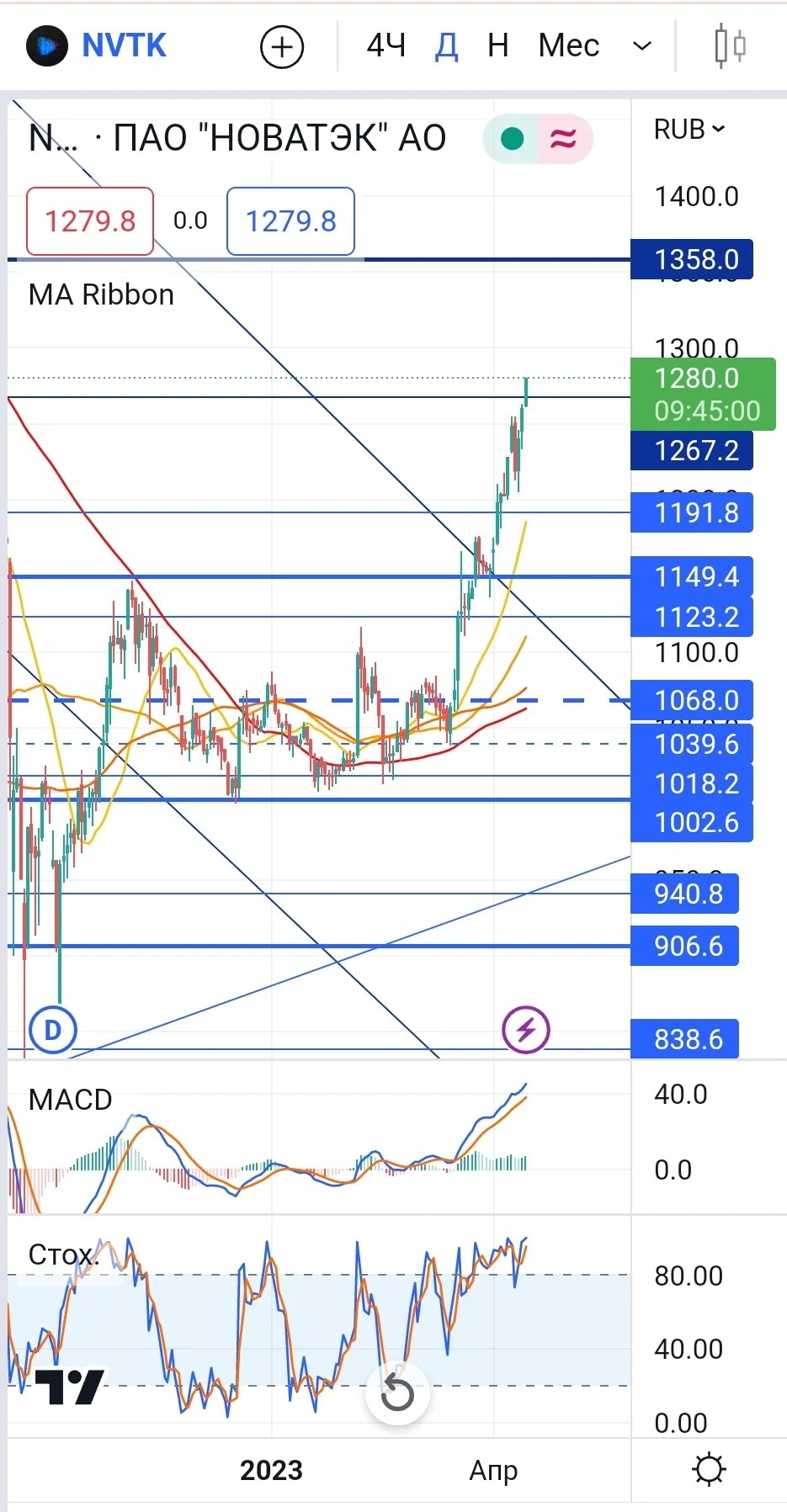Switch to the Н weekly timeframe

498,45
